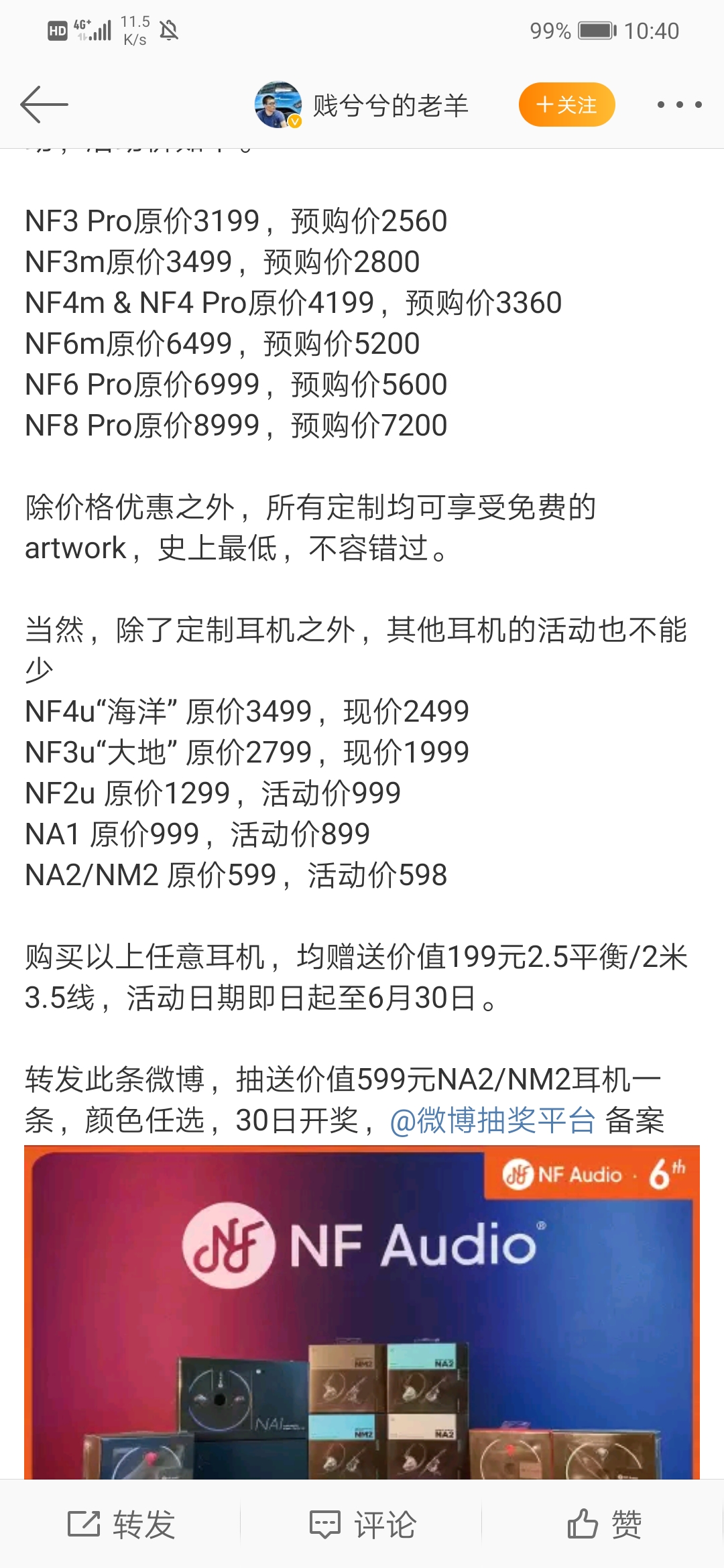724x1568 pixels.
Task: Open comments via 评论
Action: pos(363,1524)
